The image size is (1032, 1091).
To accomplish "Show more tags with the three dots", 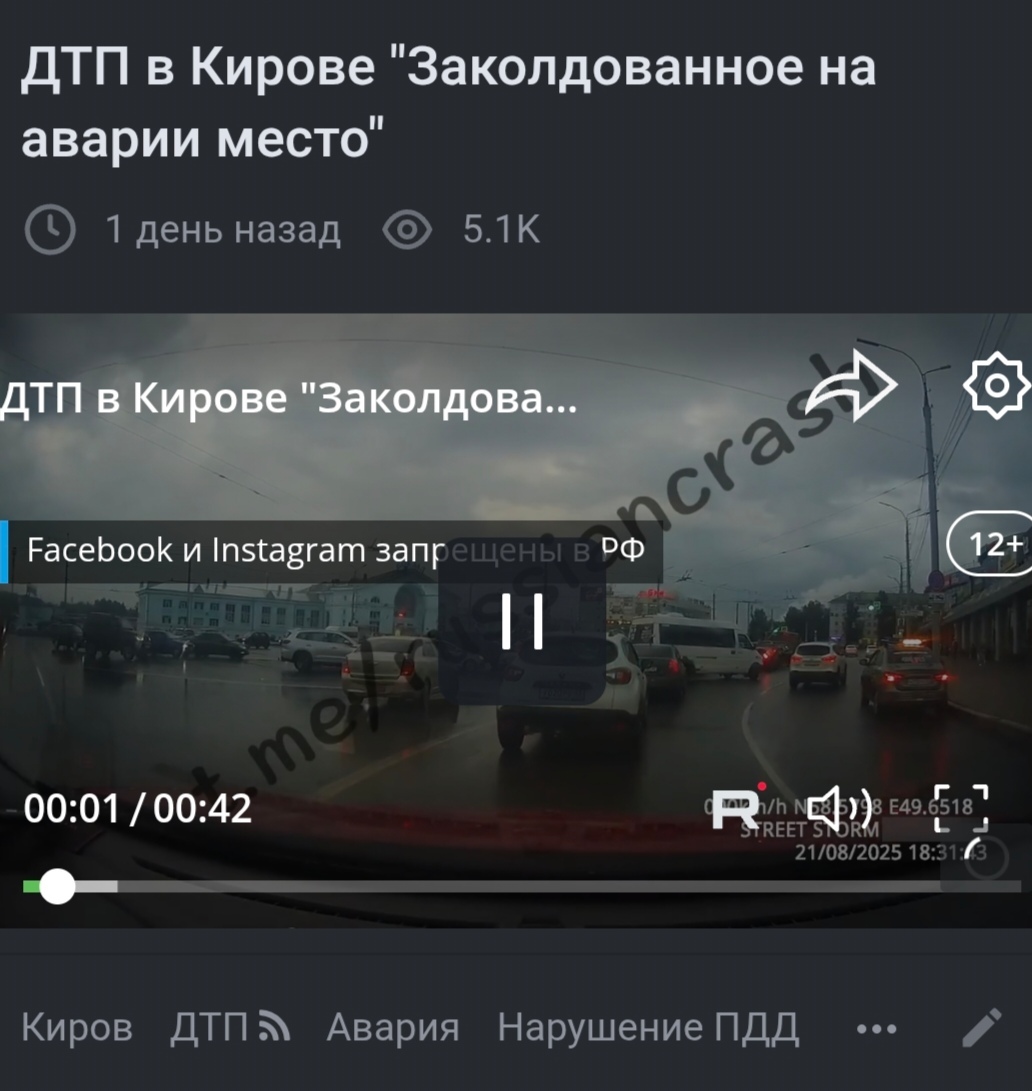I will point(877,1028).
